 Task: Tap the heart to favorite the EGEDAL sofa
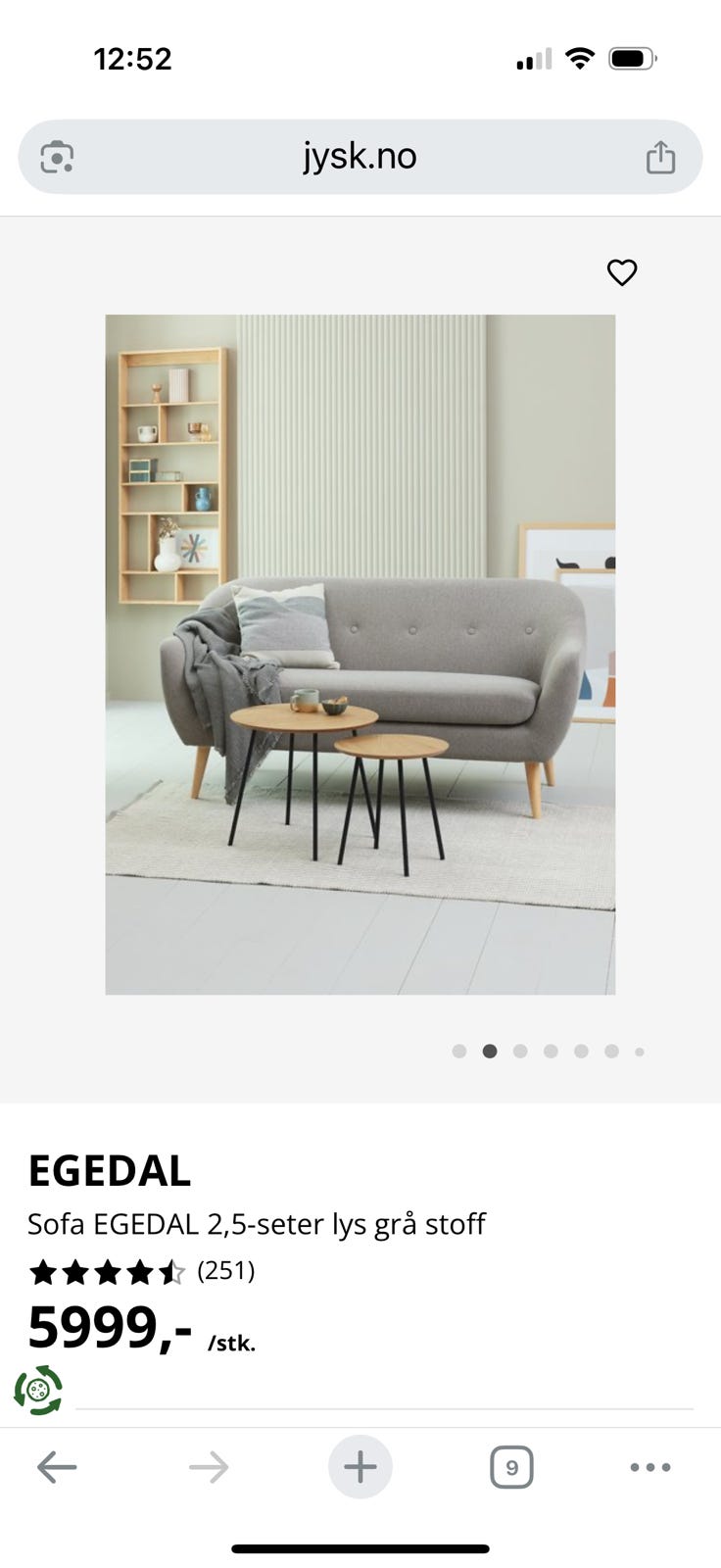point(622,273)
